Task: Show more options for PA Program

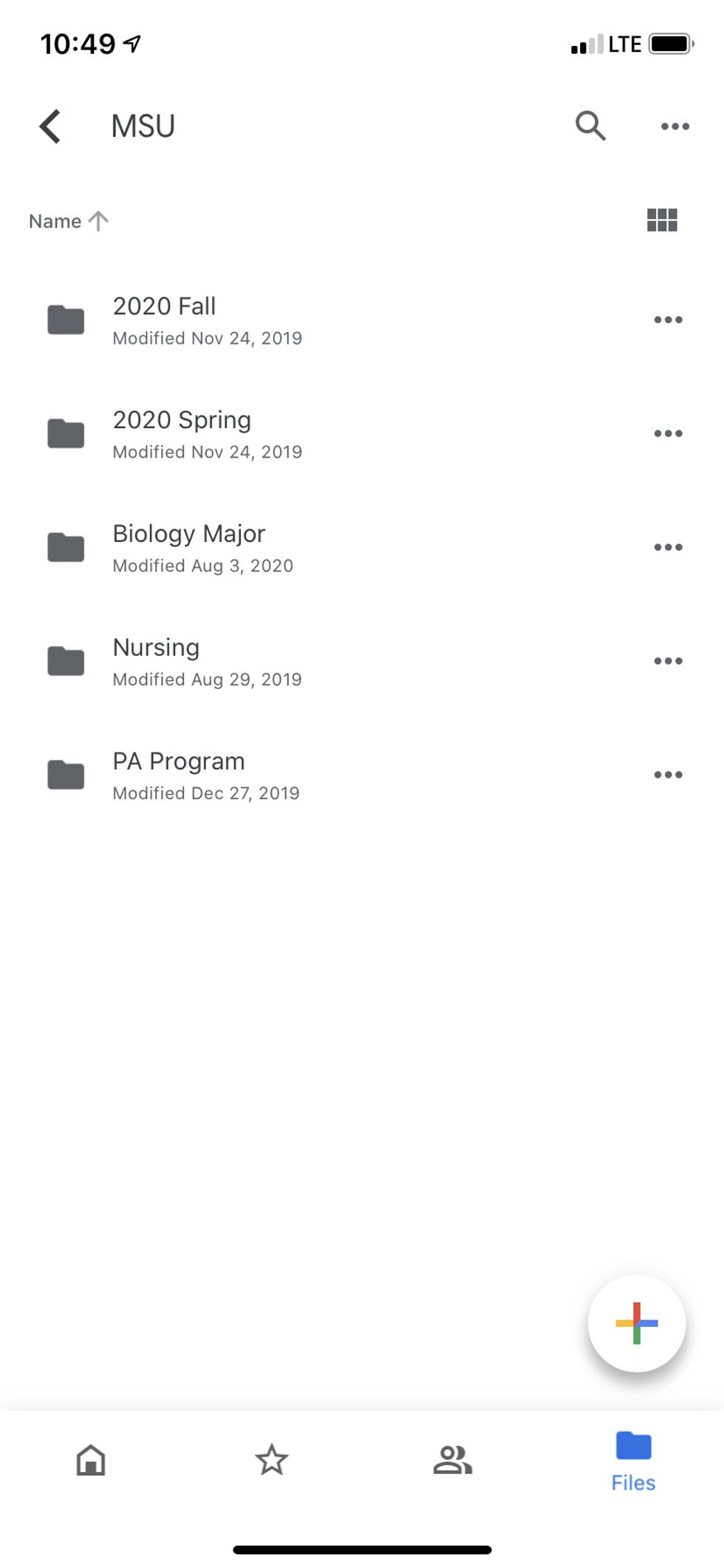Action: (x=668, y=775)
